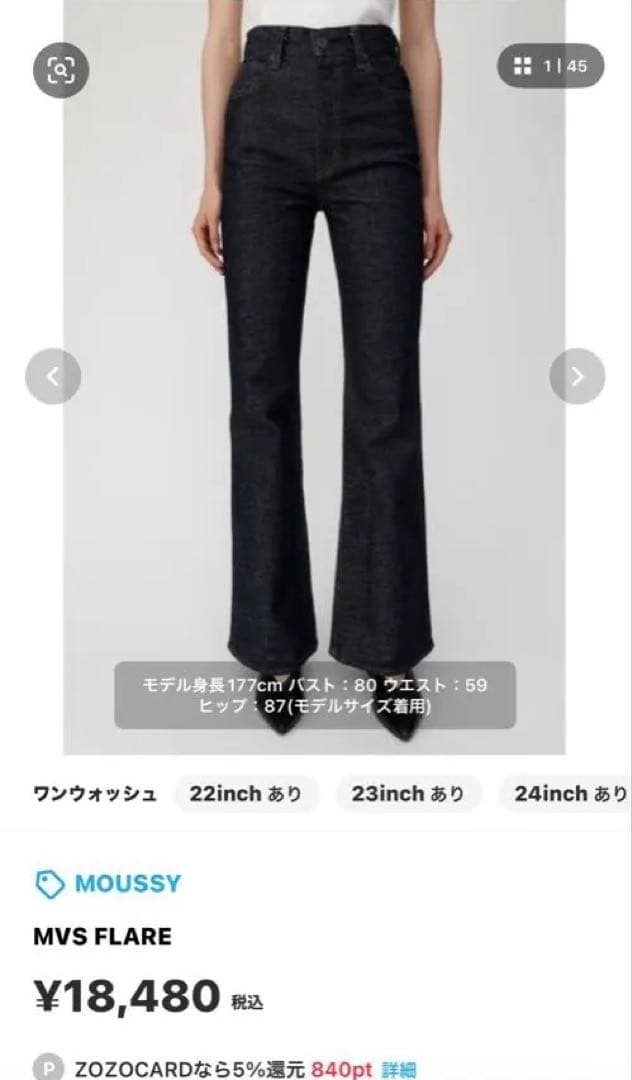Open the image gallery grid (1|45)

pos(550,66)
